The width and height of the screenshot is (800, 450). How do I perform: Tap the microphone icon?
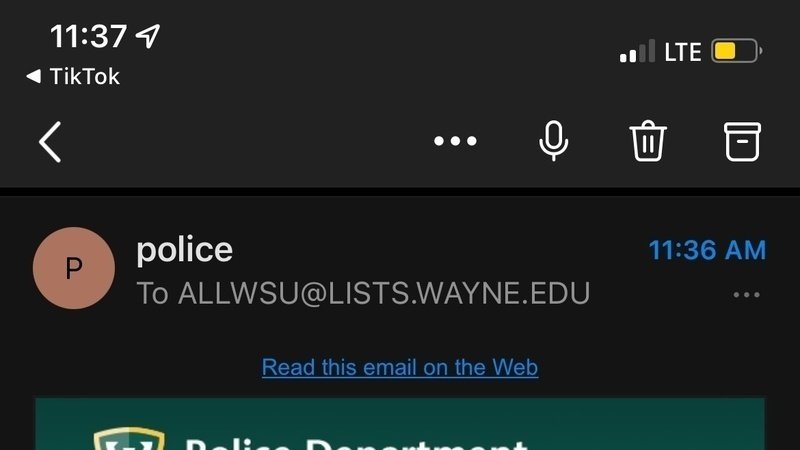tap(553, 142)
